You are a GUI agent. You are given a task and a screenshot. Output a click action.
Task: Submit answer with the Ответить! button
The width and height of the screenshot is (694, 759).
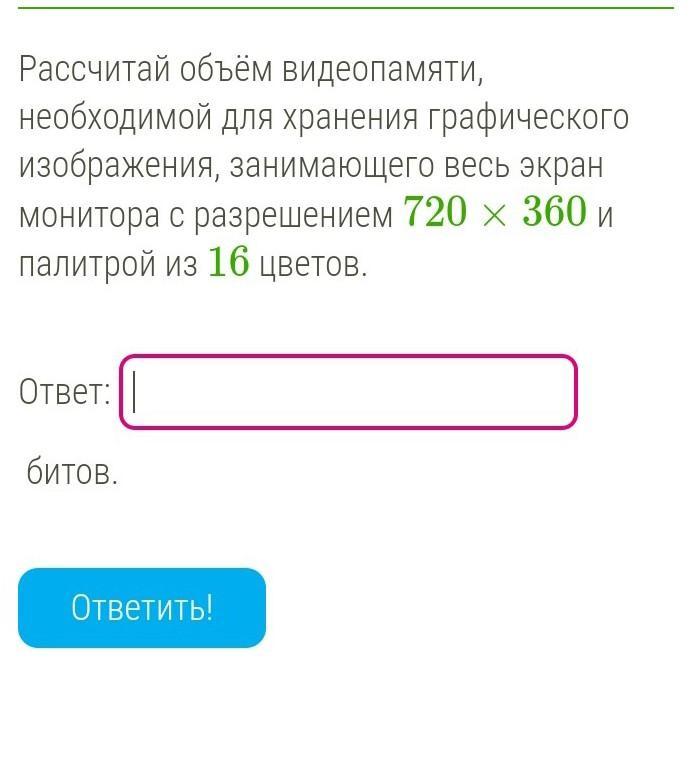click(x=142, y=607)
